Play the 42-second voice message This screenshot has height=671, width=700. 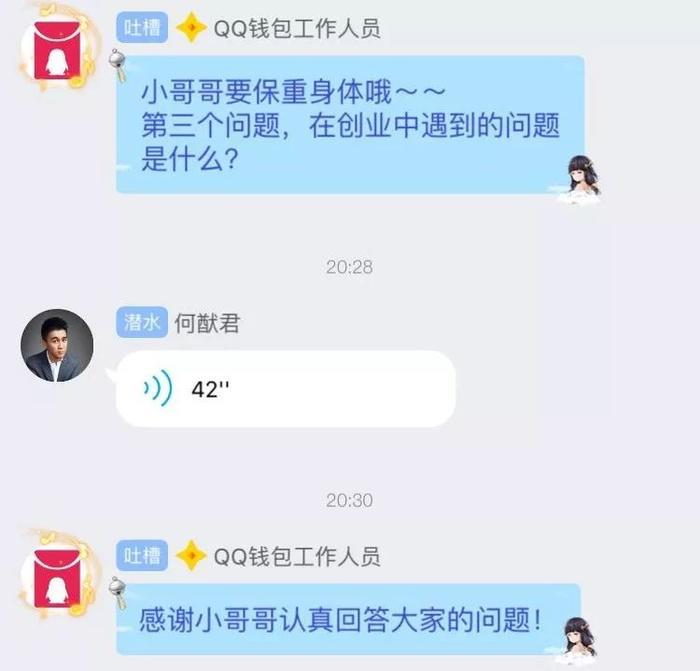click(285, 389)
